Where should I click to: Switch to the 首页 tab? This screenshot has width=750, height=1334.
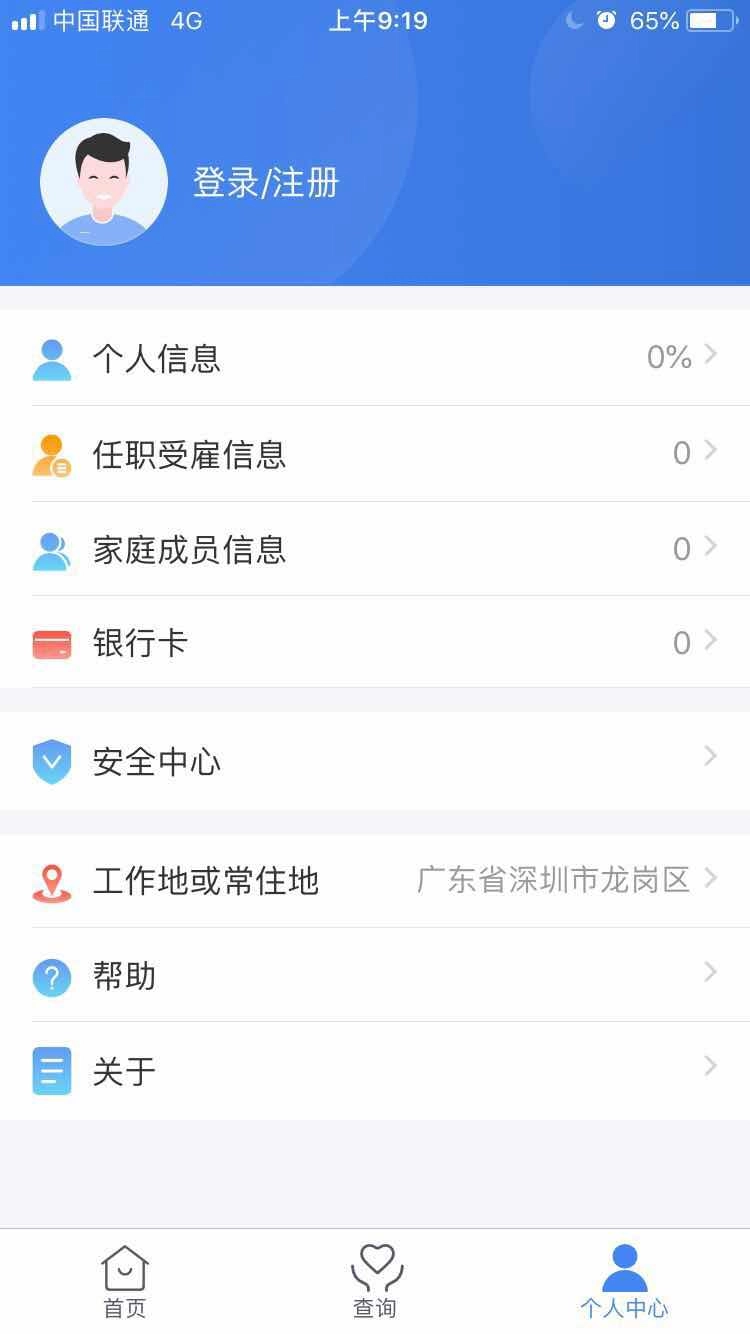[x=124, y=1280]
